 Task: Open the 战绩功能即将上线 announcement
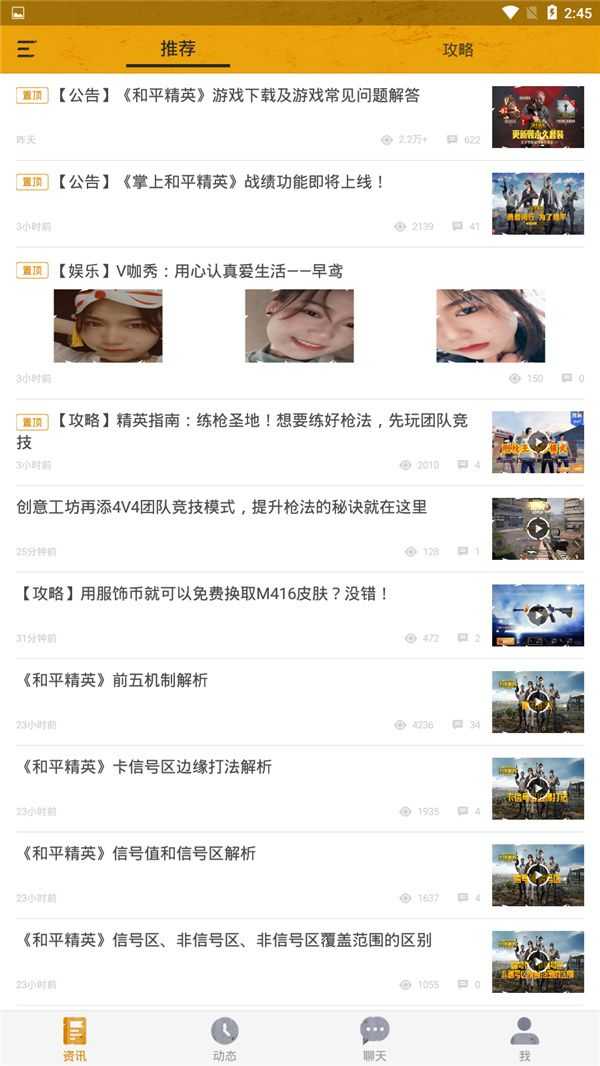(x=300, y=204)
